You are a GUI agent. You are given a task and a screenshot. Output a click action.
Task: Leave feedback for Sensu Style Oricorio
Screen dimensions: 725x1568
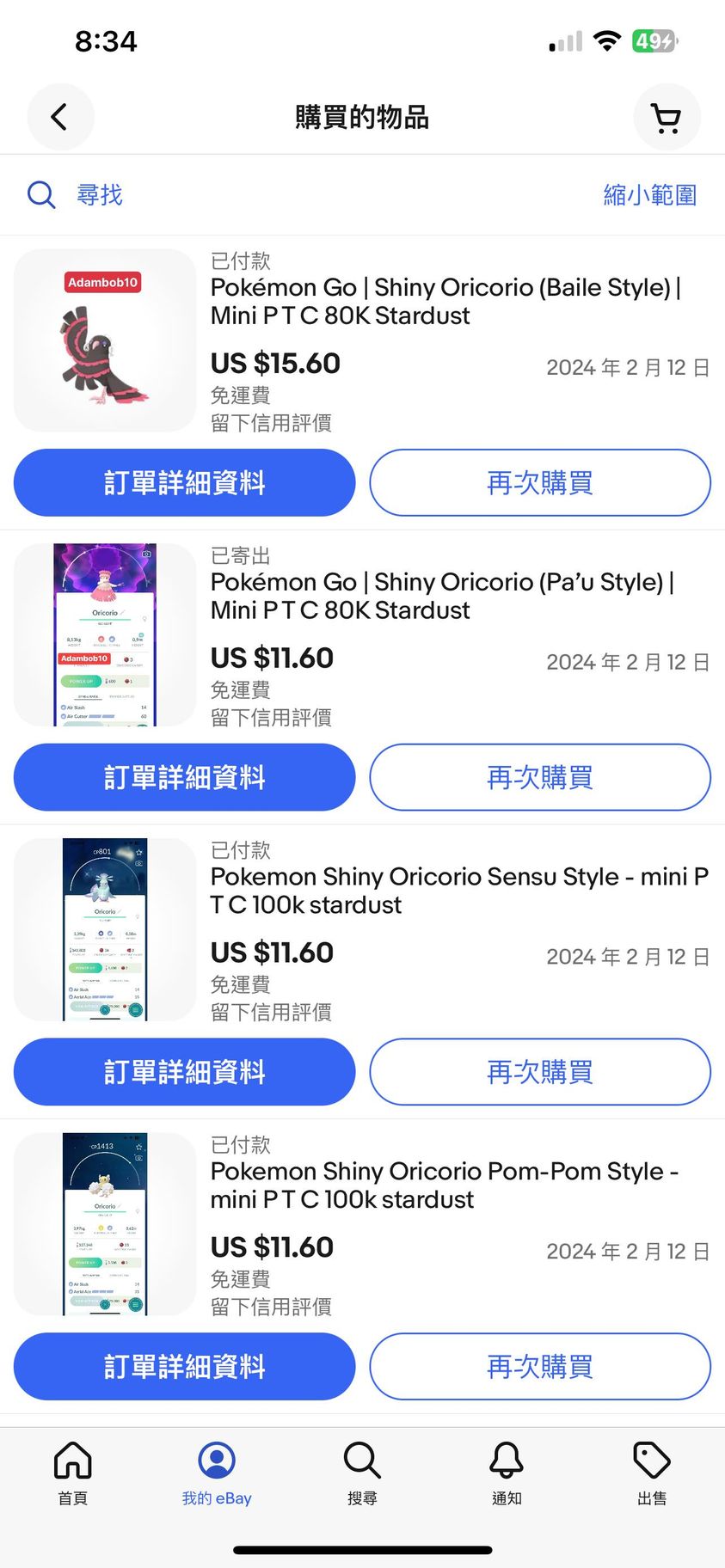[271, 1012]
